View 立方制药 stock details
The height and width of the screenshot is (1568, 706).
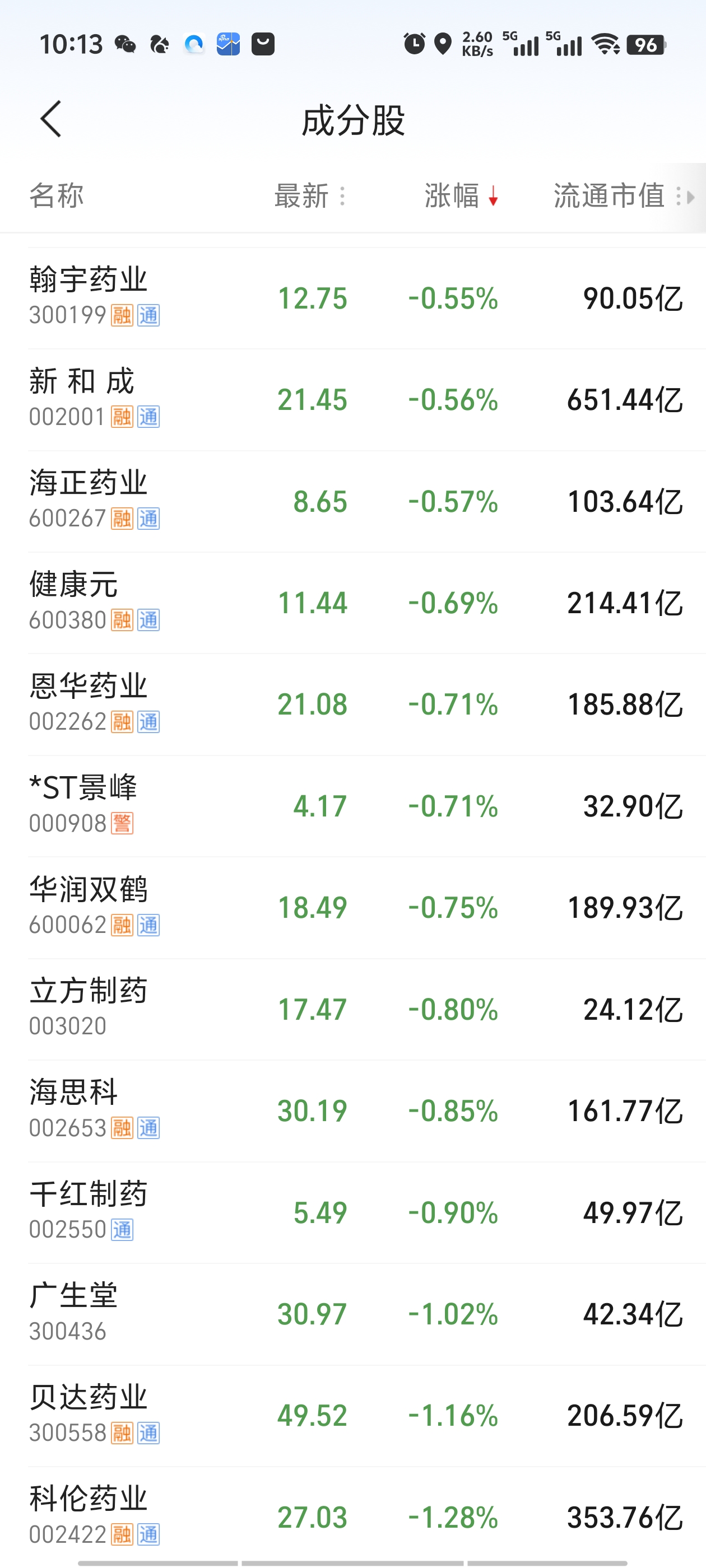pos(354,1010)
